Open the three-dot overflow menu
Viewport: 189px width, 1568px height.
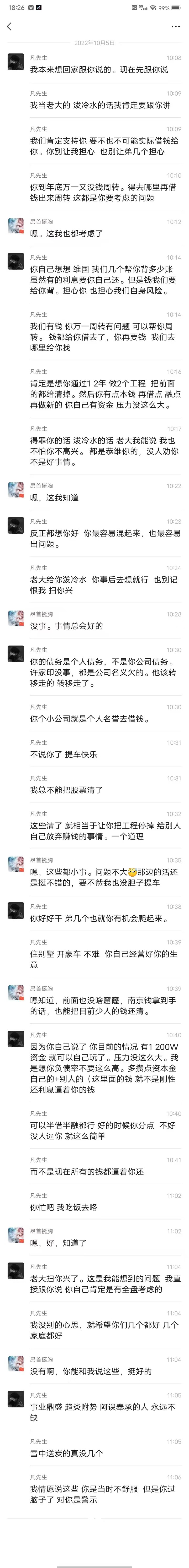click(x=176, y=27)
